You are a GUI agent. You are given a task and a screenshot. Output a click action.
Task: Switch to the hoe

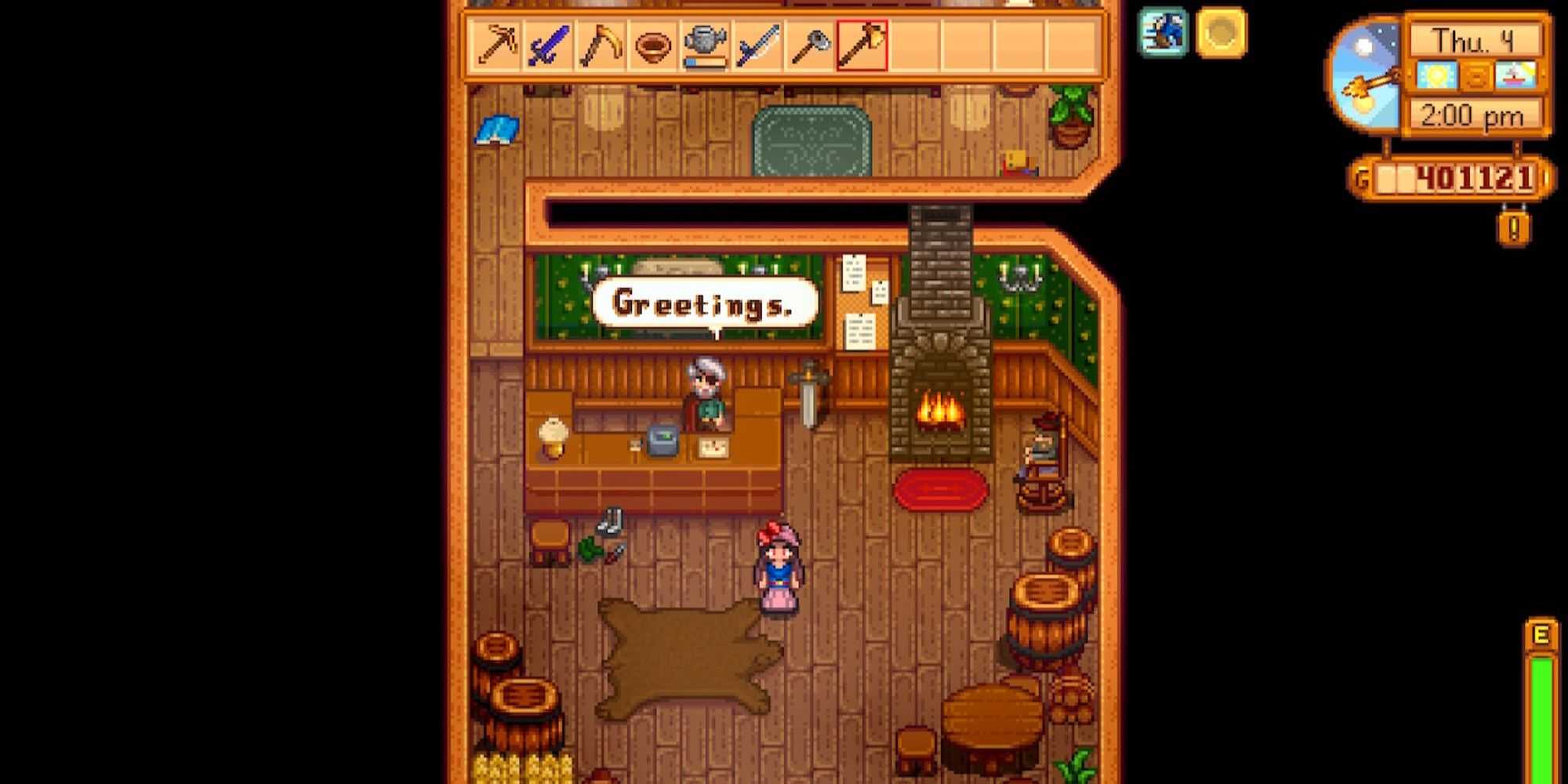pos(809,45)
